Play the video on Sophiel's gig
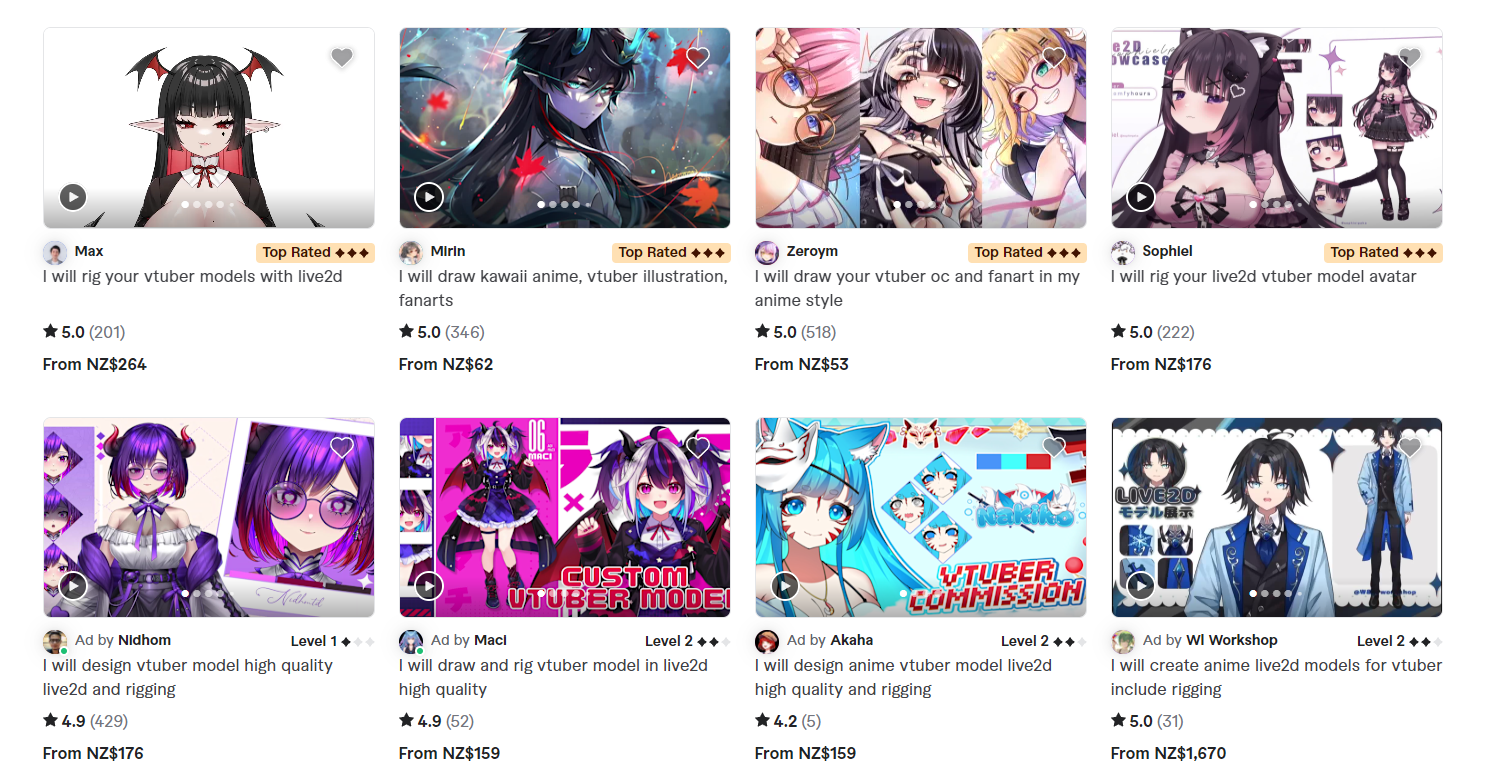The height and width of the screenshot is (780, 1487). 1140,196
